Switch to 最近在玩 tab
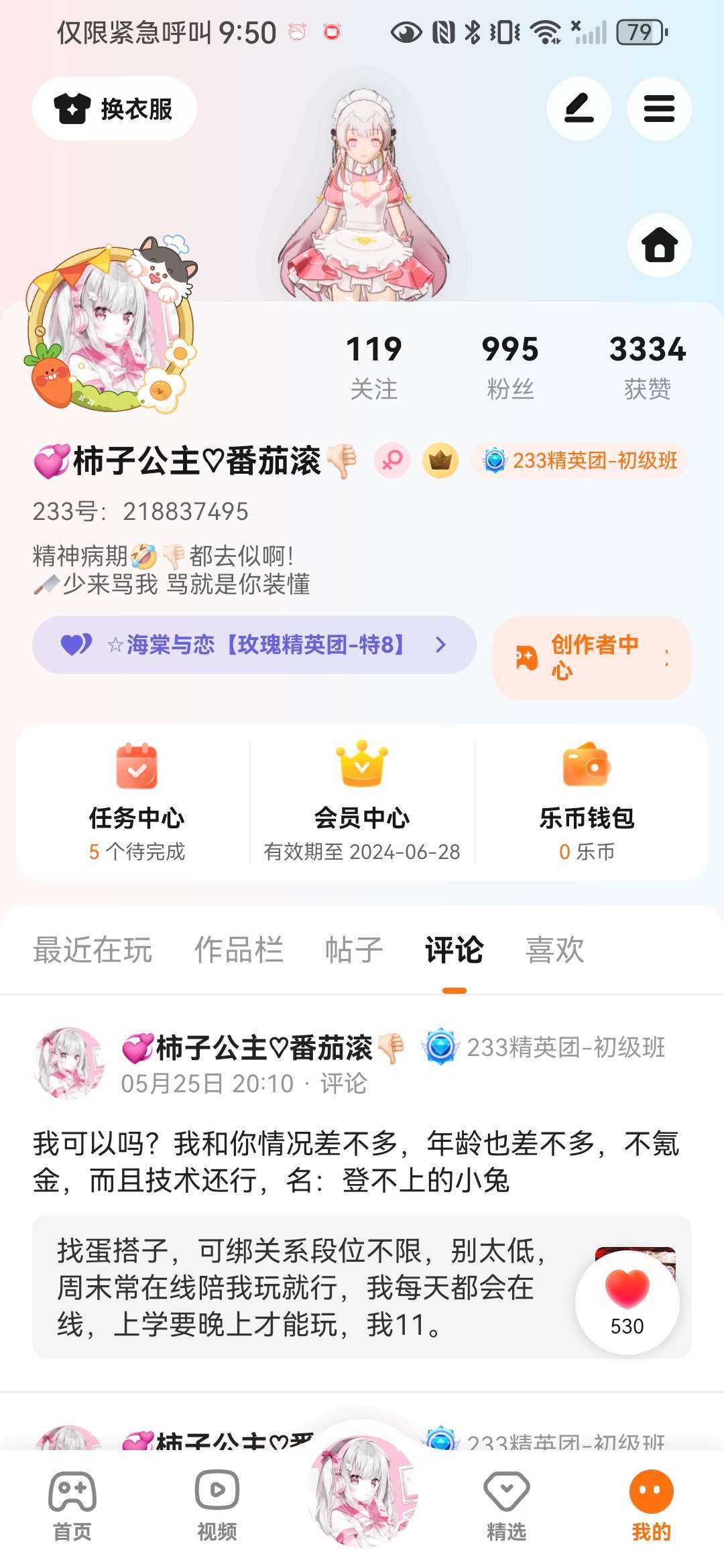724x1568 pixels. (x=93, y=950)
